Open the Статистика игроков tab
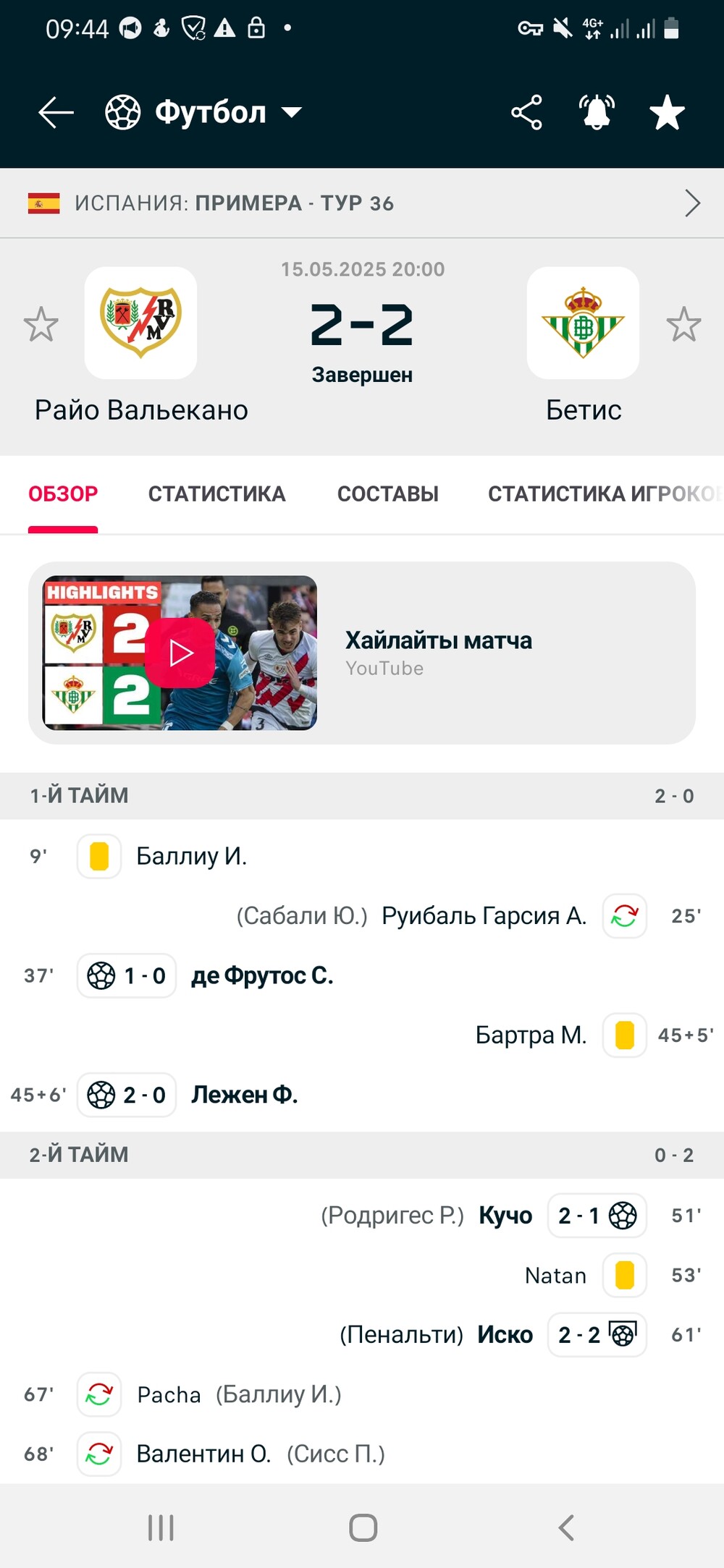 coord(605,493)
